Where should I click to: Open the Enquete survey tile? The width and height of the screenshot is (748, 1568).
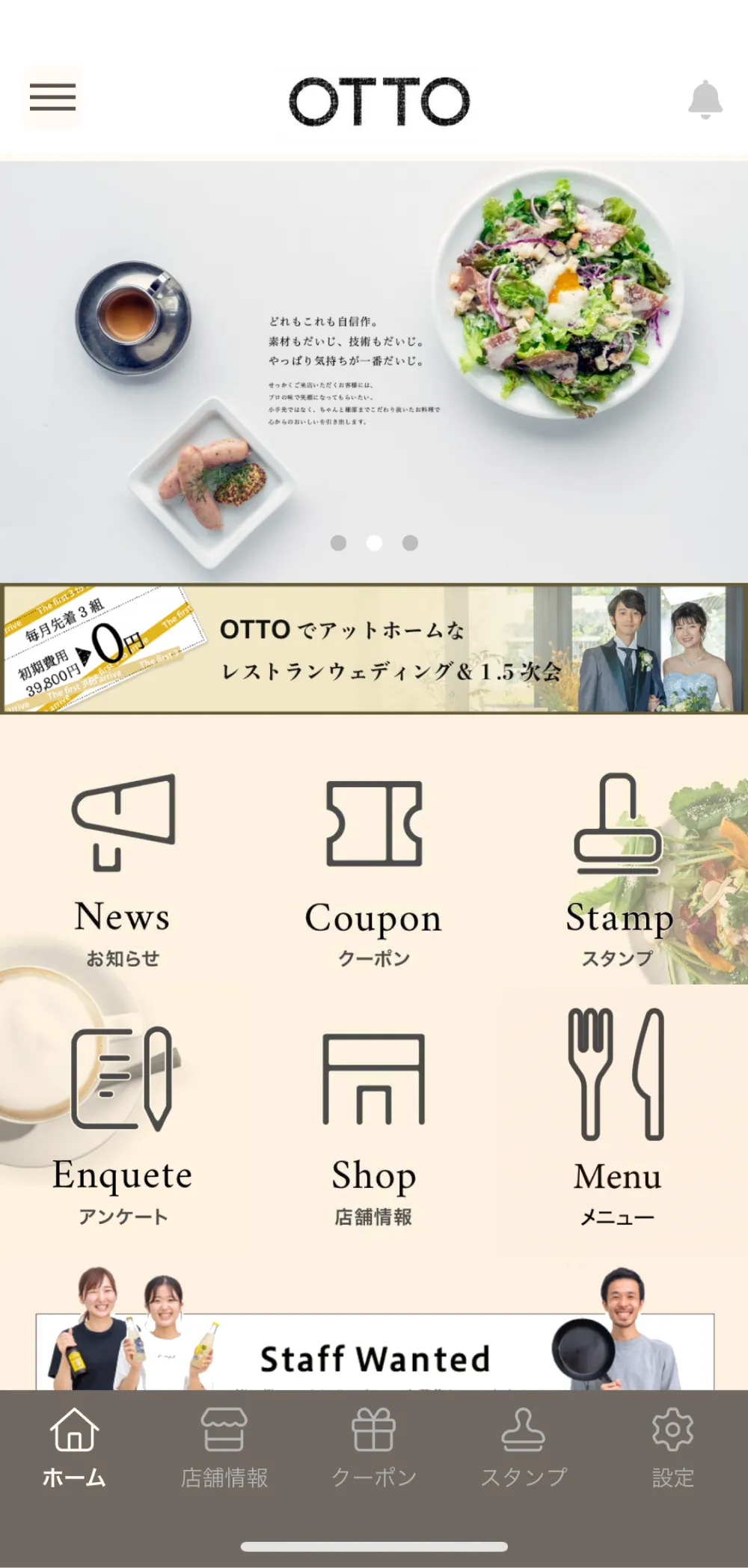(123, 1122)
